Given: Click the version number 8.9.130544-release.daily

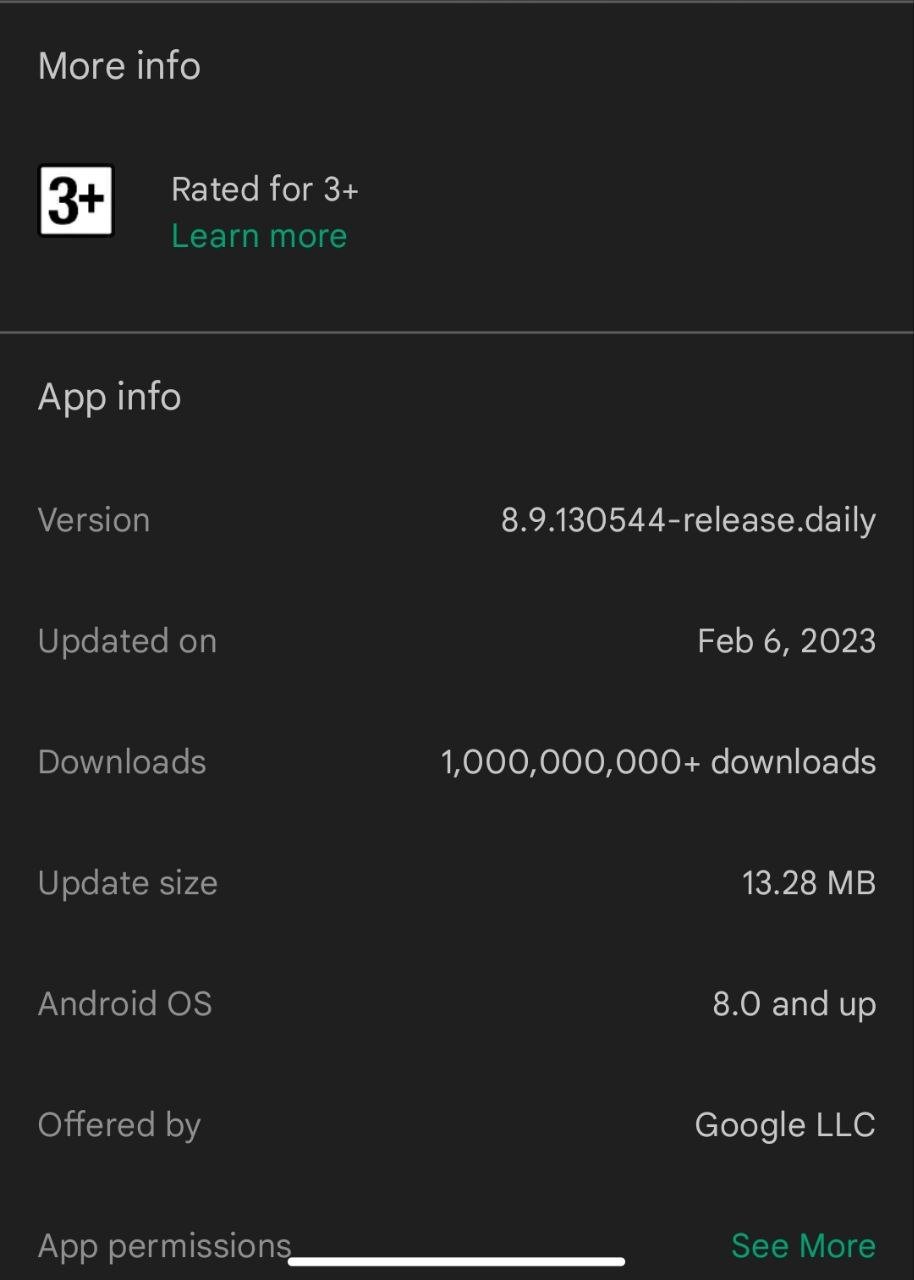Looking at the screenshot, I should click(687, 519).
